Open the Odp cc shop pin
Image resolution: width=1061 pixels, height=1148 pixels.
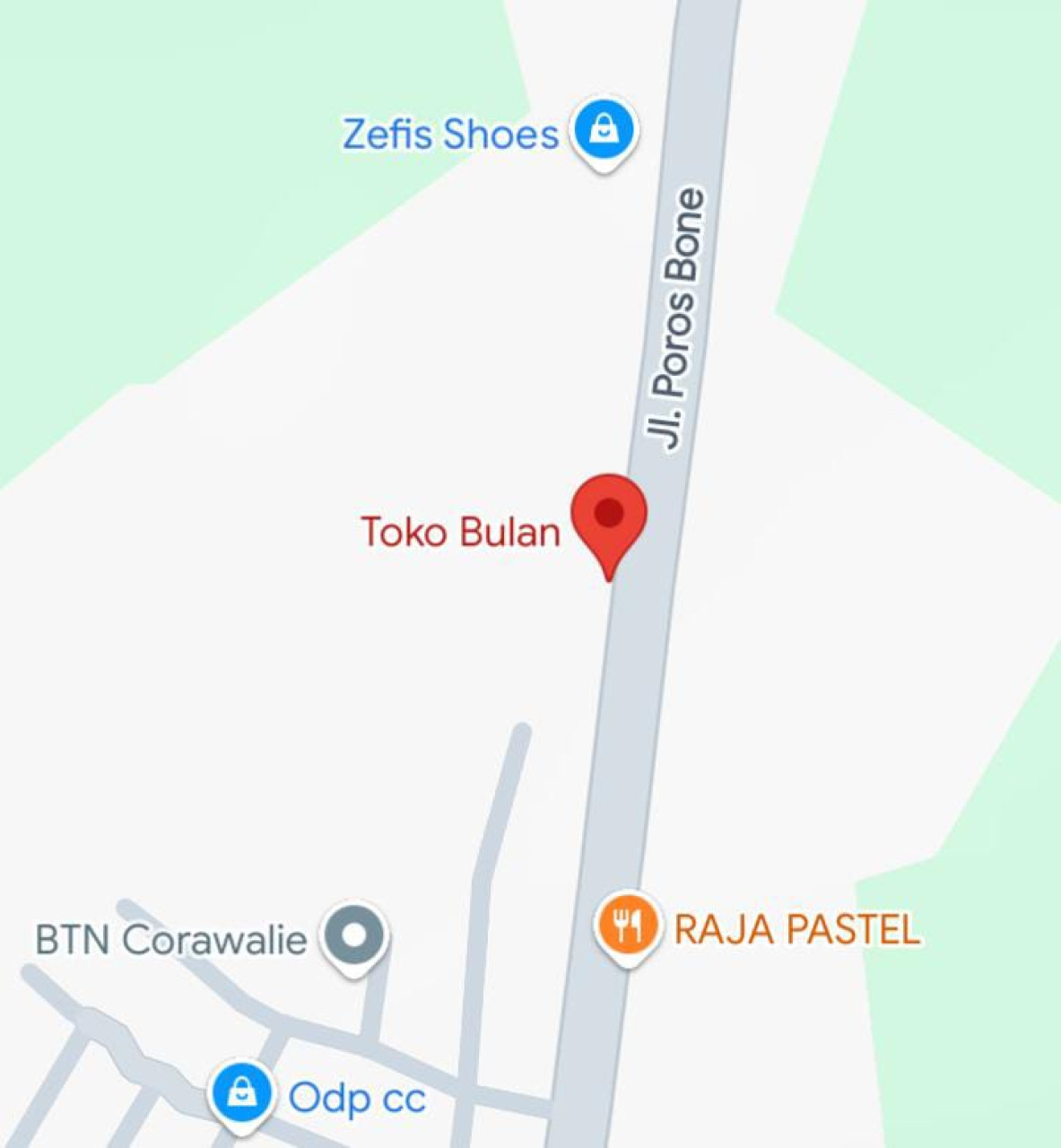tap(241, 1093)
